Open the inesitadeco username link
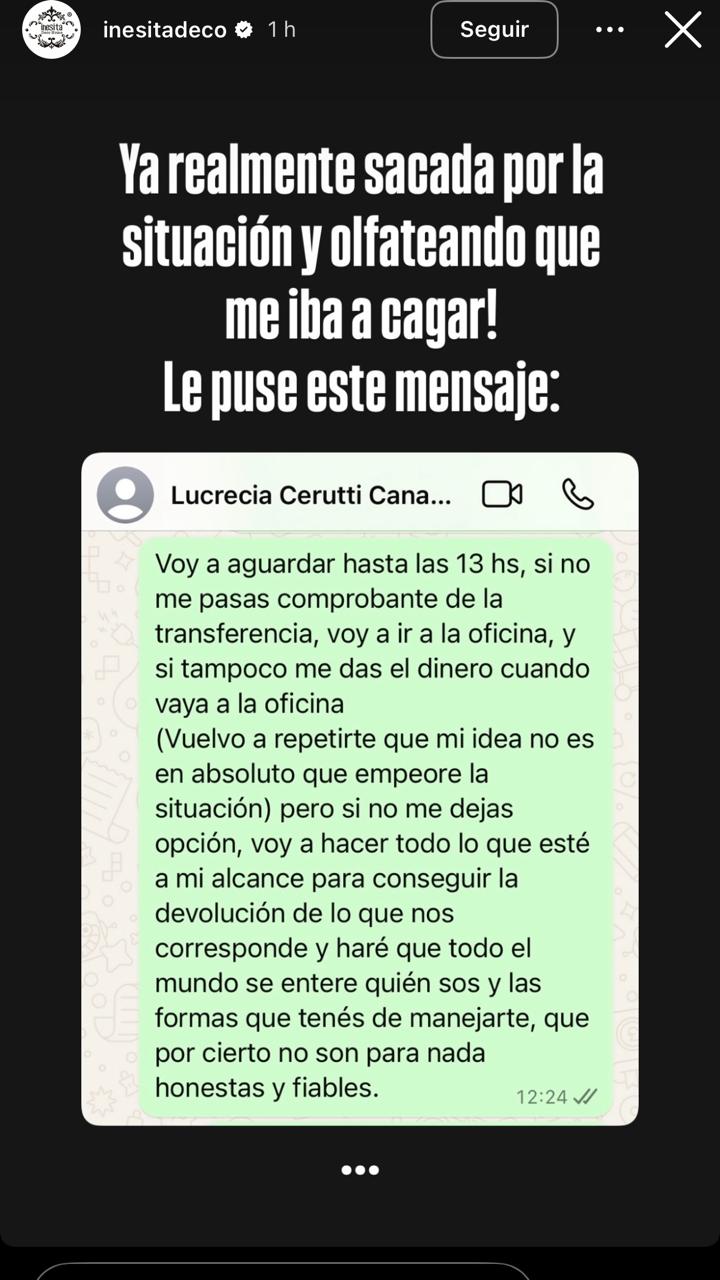This screenshot has width=720, height=1280. 165,30
